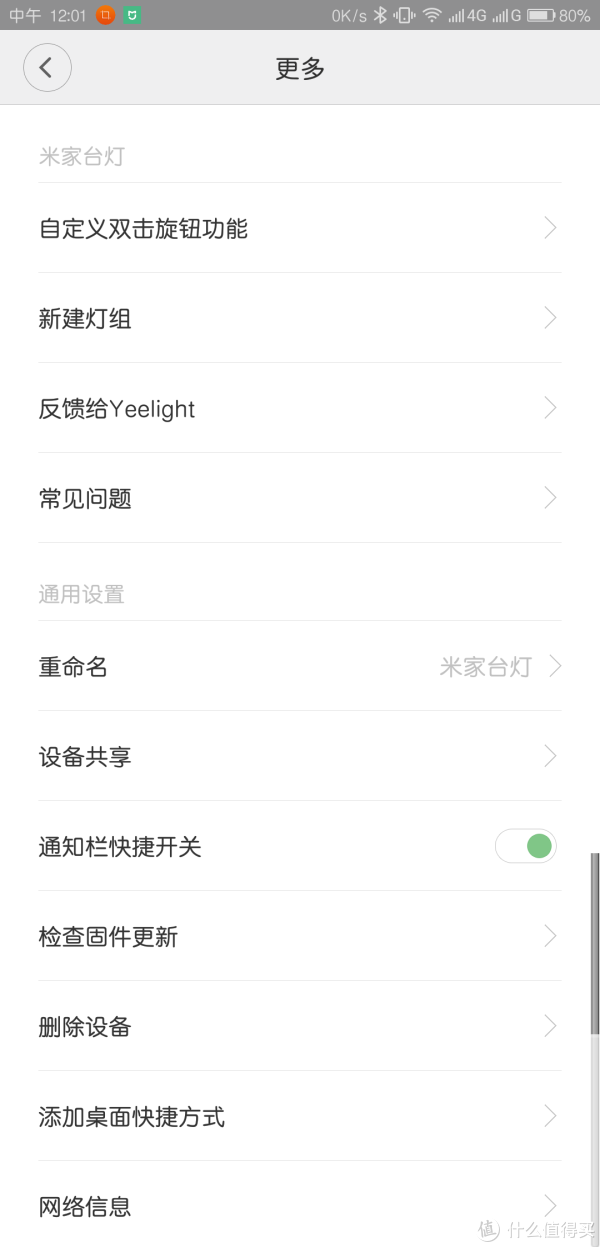This screenshot has height=1247, width=600.
Task: Select 新建灯组 to create light group
Action: click(x=300, y=318)
